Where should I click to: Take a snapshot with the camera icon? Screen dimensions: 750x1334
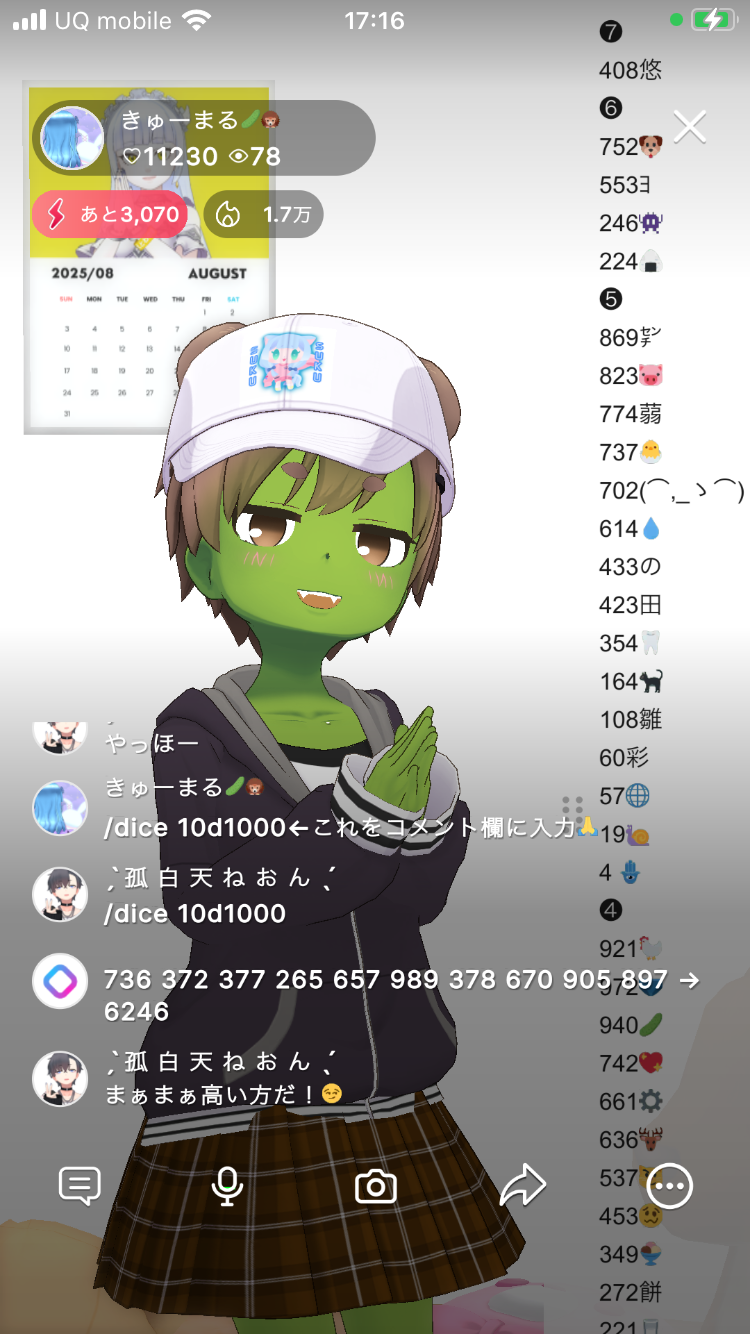pos(376,1187)
